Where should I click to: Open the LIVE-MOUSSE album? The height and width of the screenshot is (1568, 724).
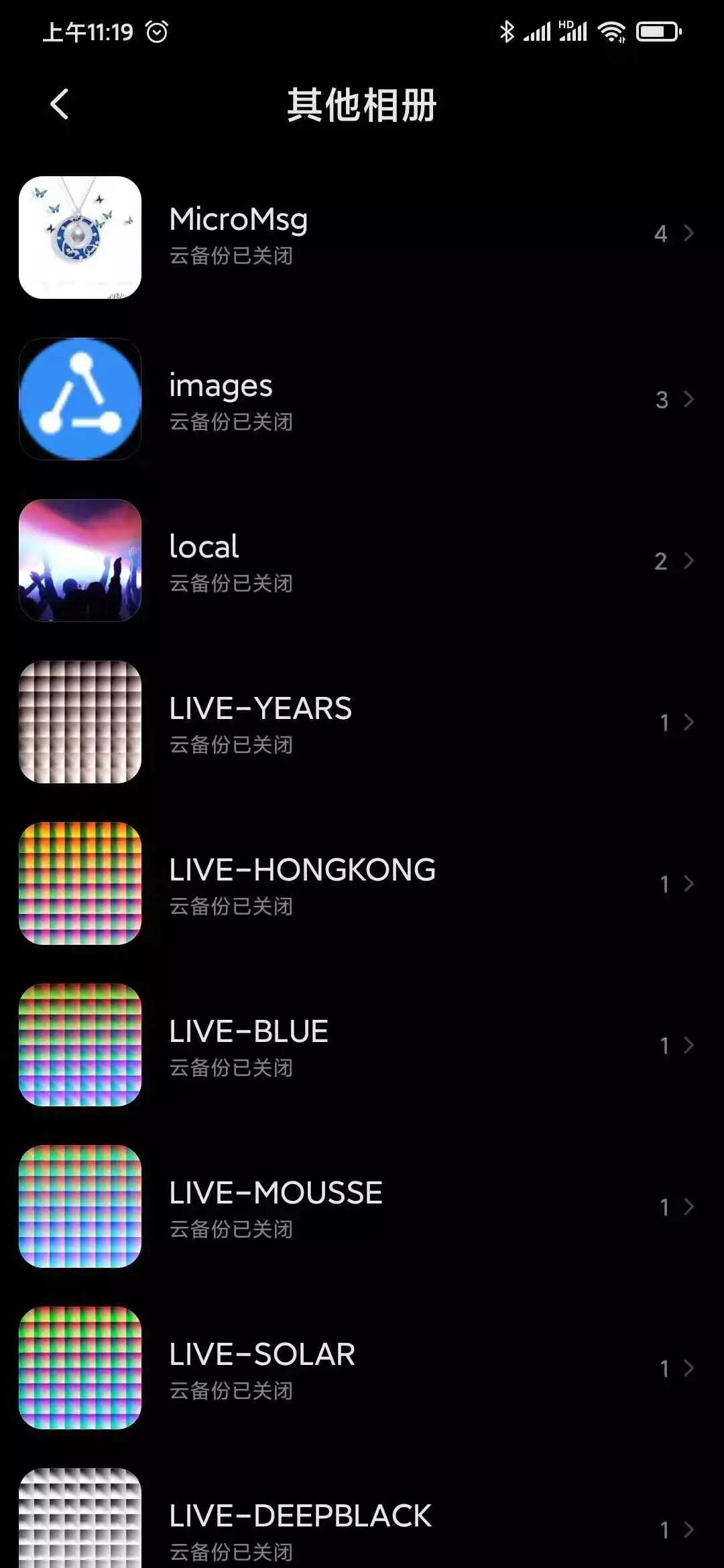[362, 1207]
